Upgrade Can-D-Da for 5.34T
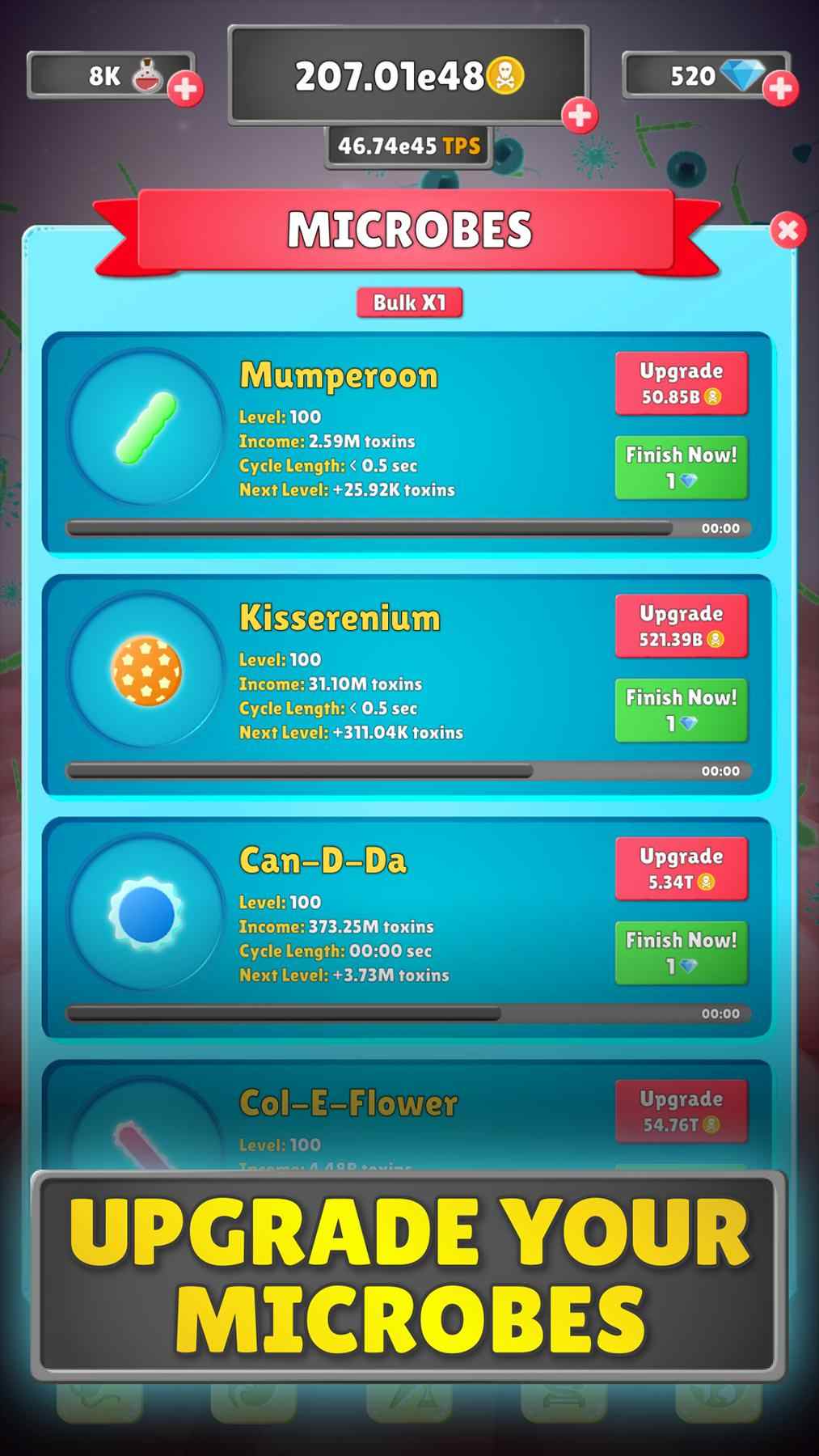Image resolution: width=819 pixels, height=1456 pixels. (x=681, y=869)
